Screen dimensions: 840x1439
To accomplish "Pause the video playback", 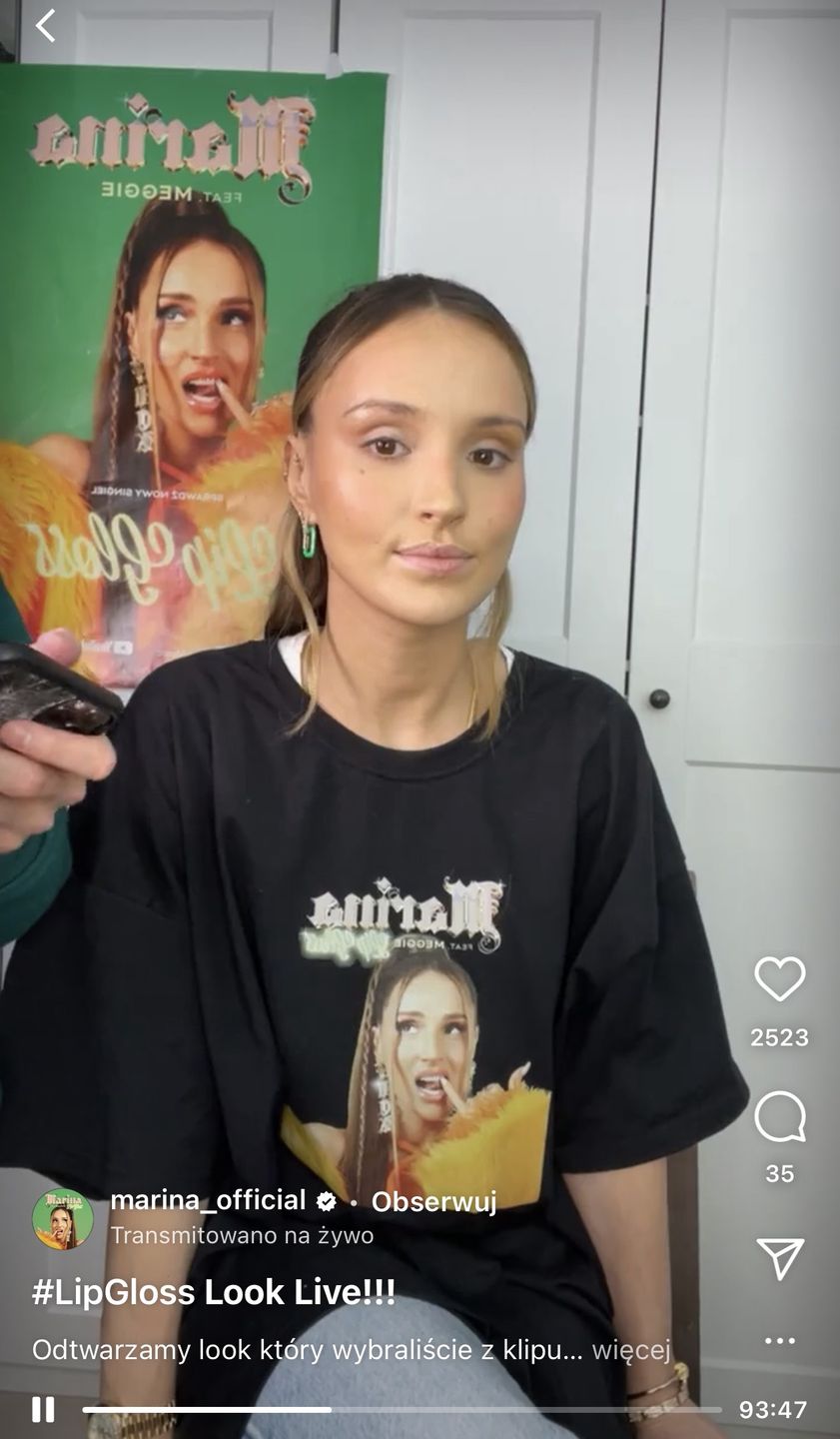I will coord(43,1409).
